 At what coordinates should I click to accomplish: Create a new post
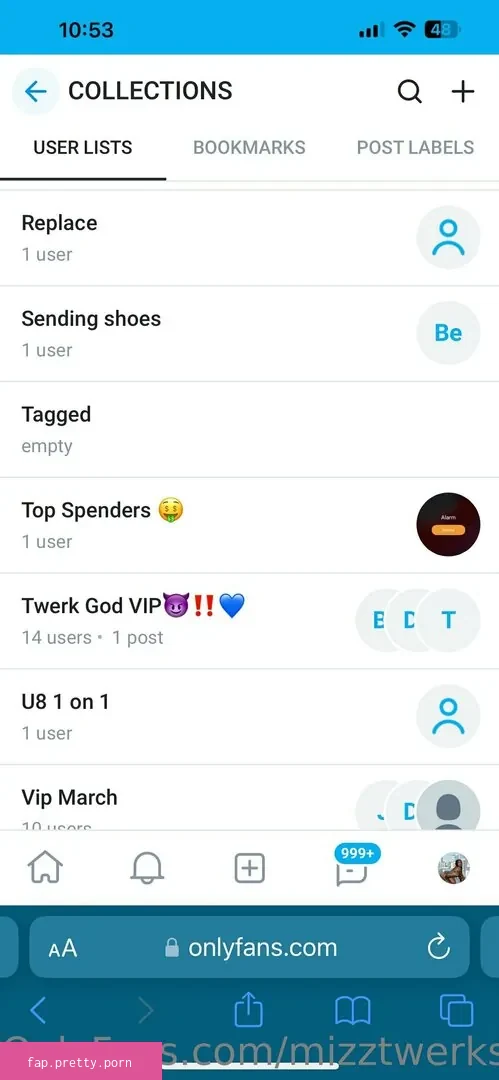click(x=249, y=868)
